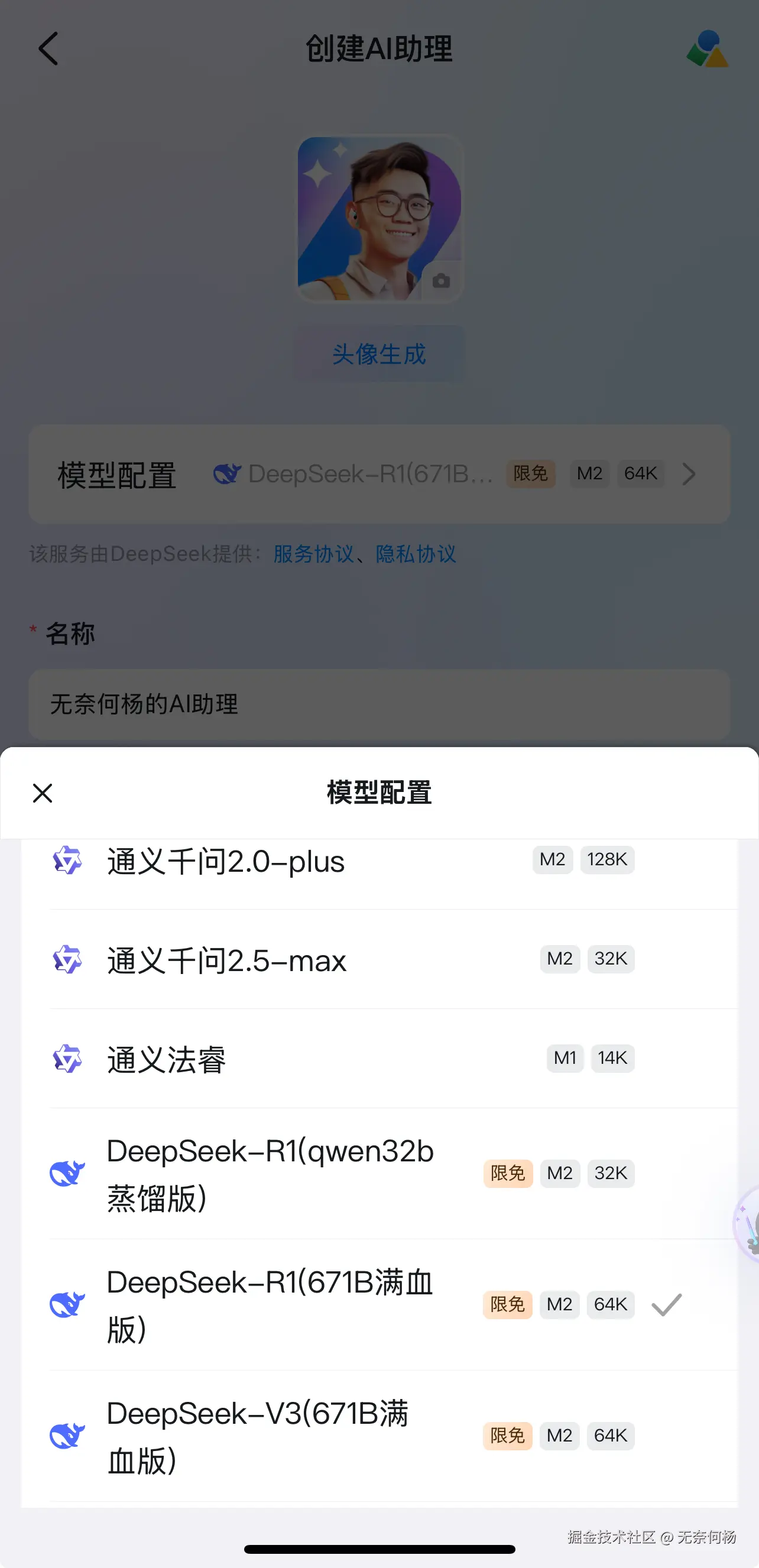
Task: Close the 模型配置 bottom sheet
Action: coord(43,793)
